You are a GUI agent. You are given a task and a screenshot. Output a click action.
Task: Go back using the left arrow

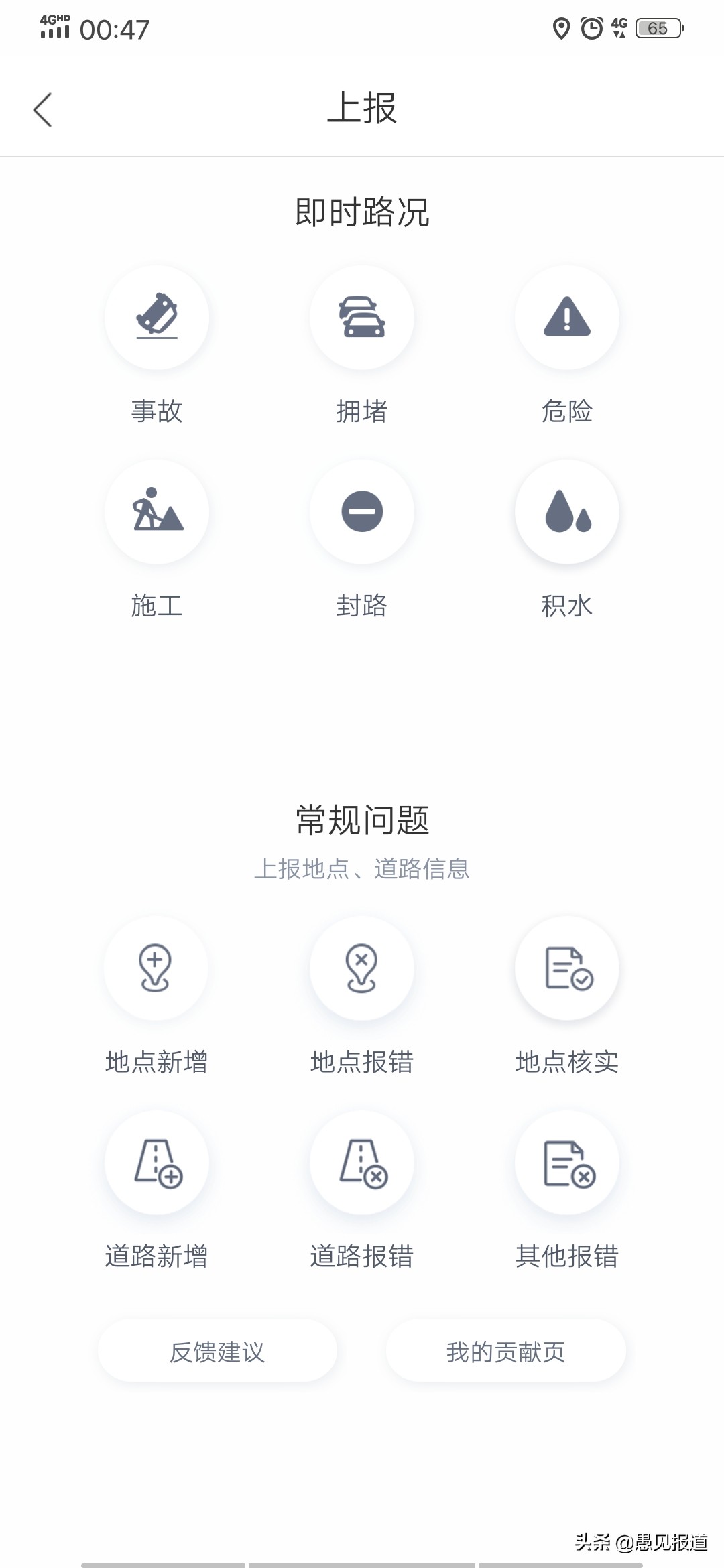(43, 109)
